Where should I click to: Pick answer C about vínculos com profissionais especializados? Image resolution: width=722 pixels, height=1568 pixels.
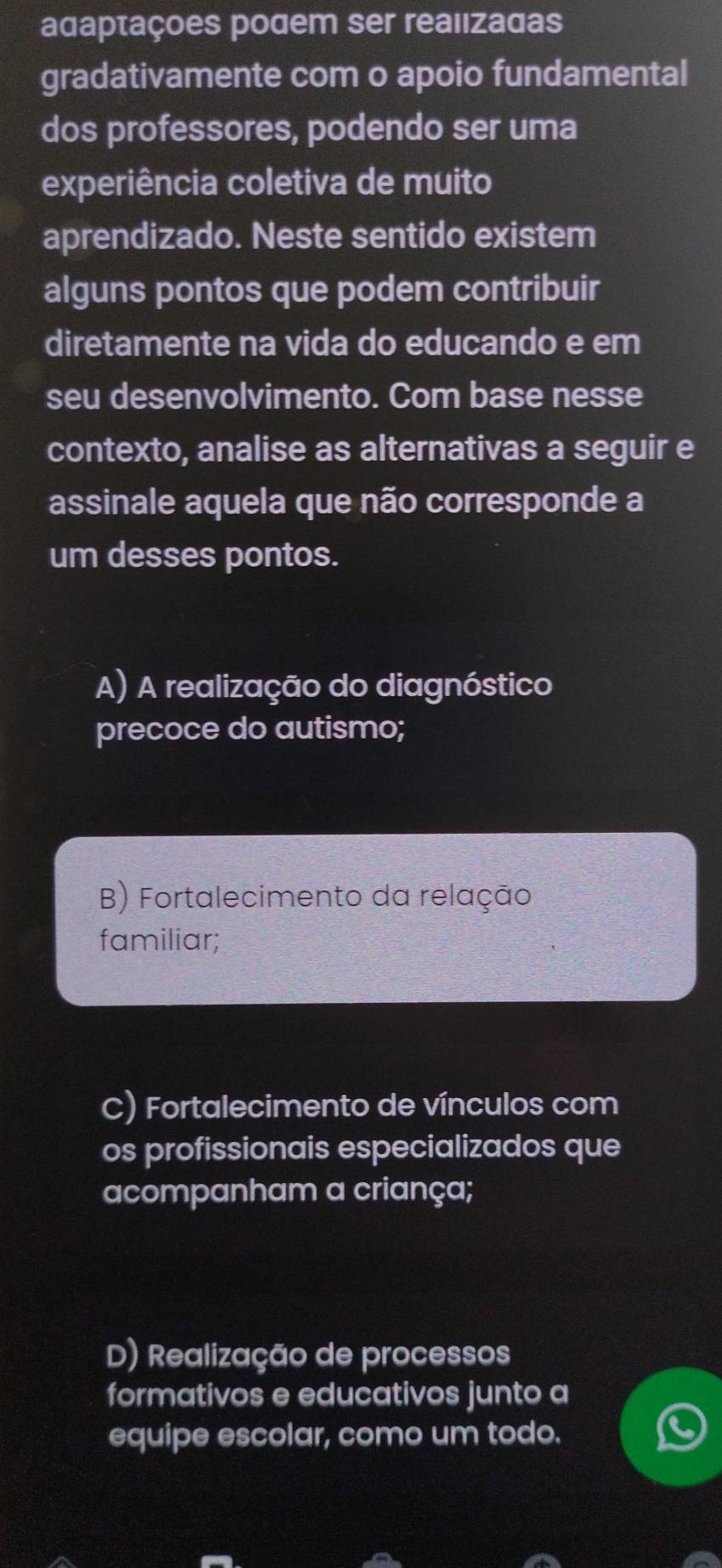tap(361, 1146)
